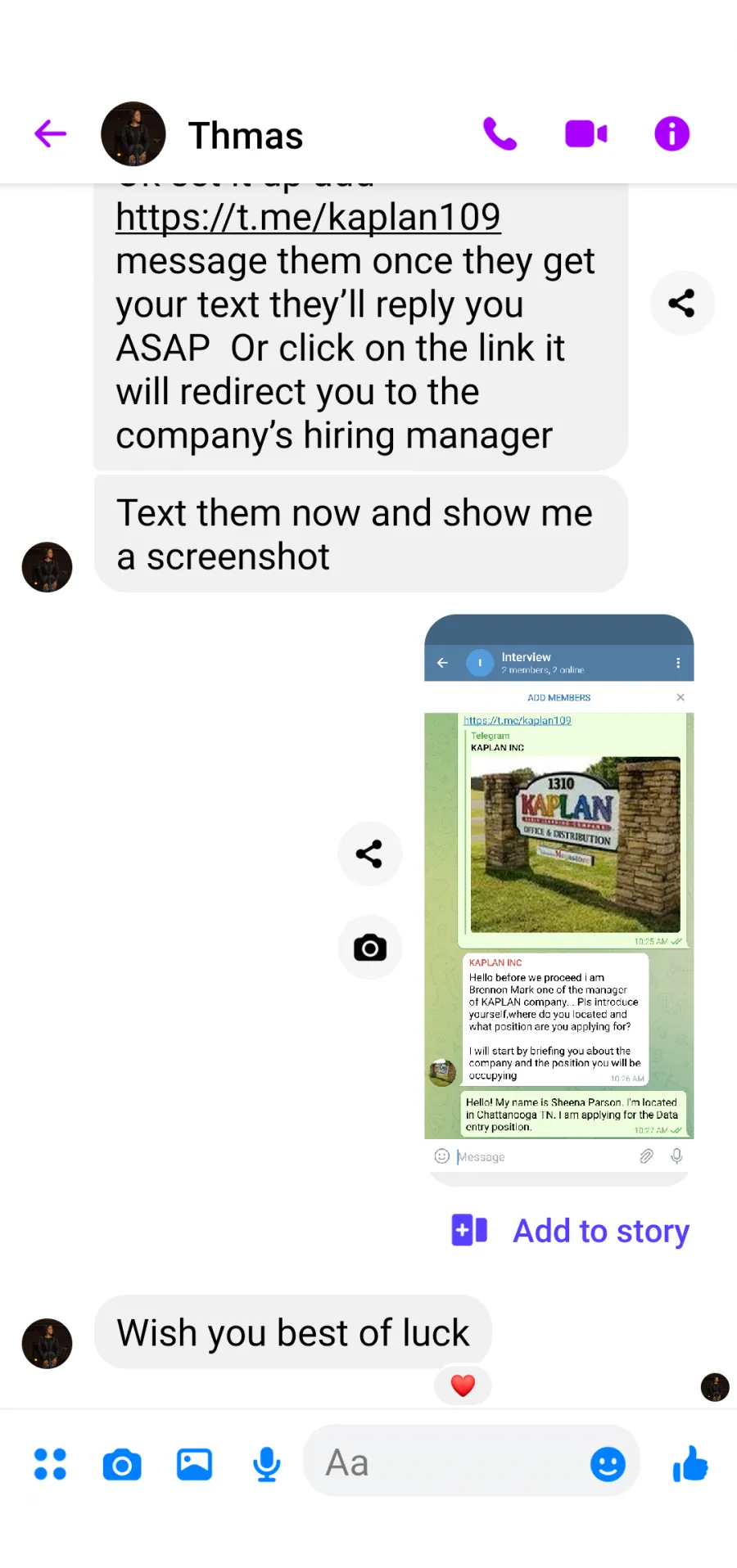Focus the Aa message input field
The image size is (737, 1568).
click(x=446, y=1462)
